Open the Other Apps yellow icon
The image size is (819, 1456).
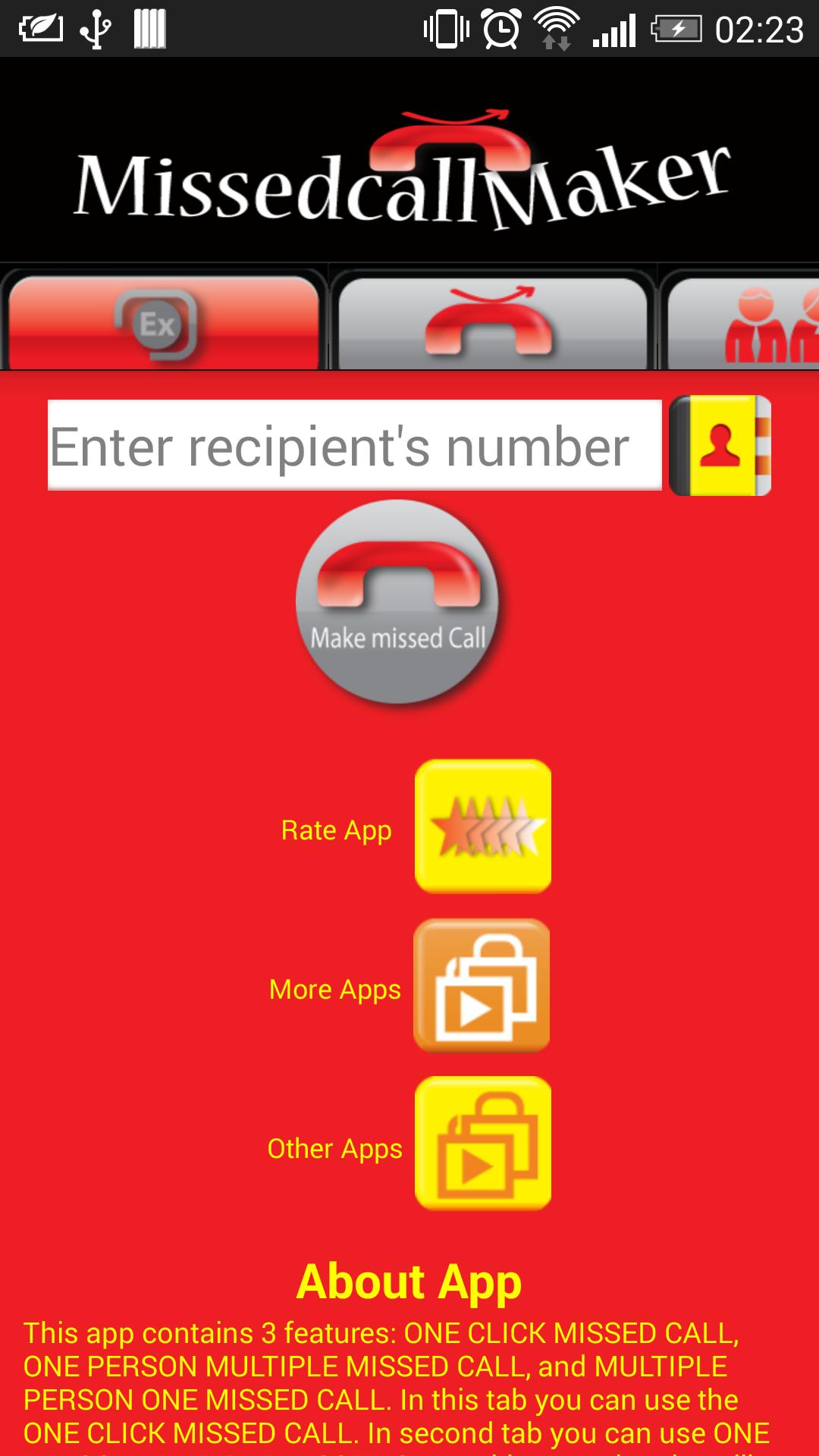(x=482, y=1145)
